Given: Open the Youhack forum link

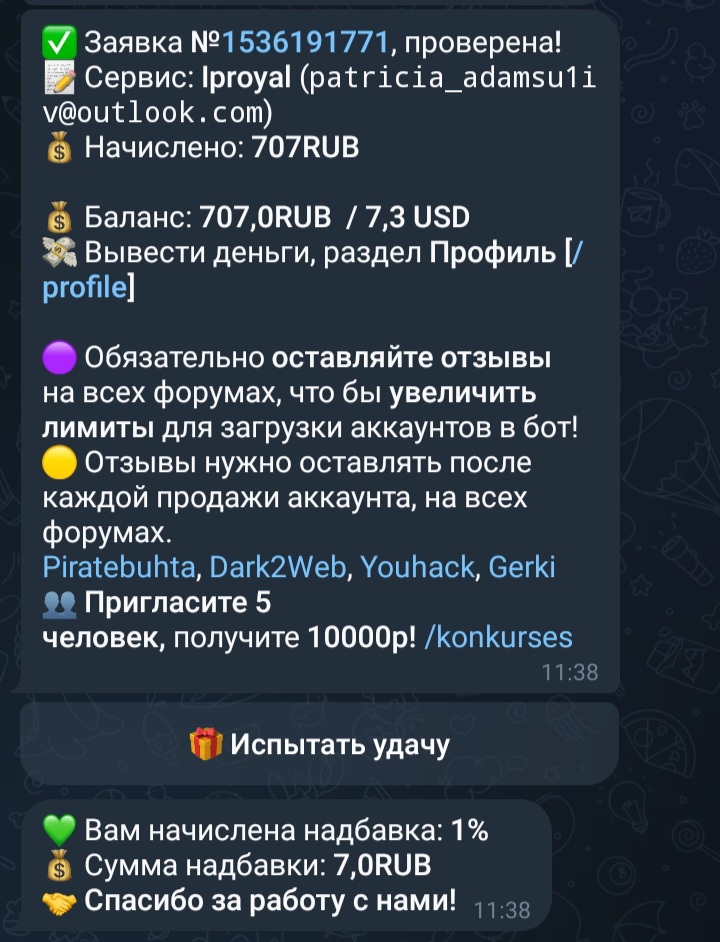Looking at the screenshot, I should point(416,568).
